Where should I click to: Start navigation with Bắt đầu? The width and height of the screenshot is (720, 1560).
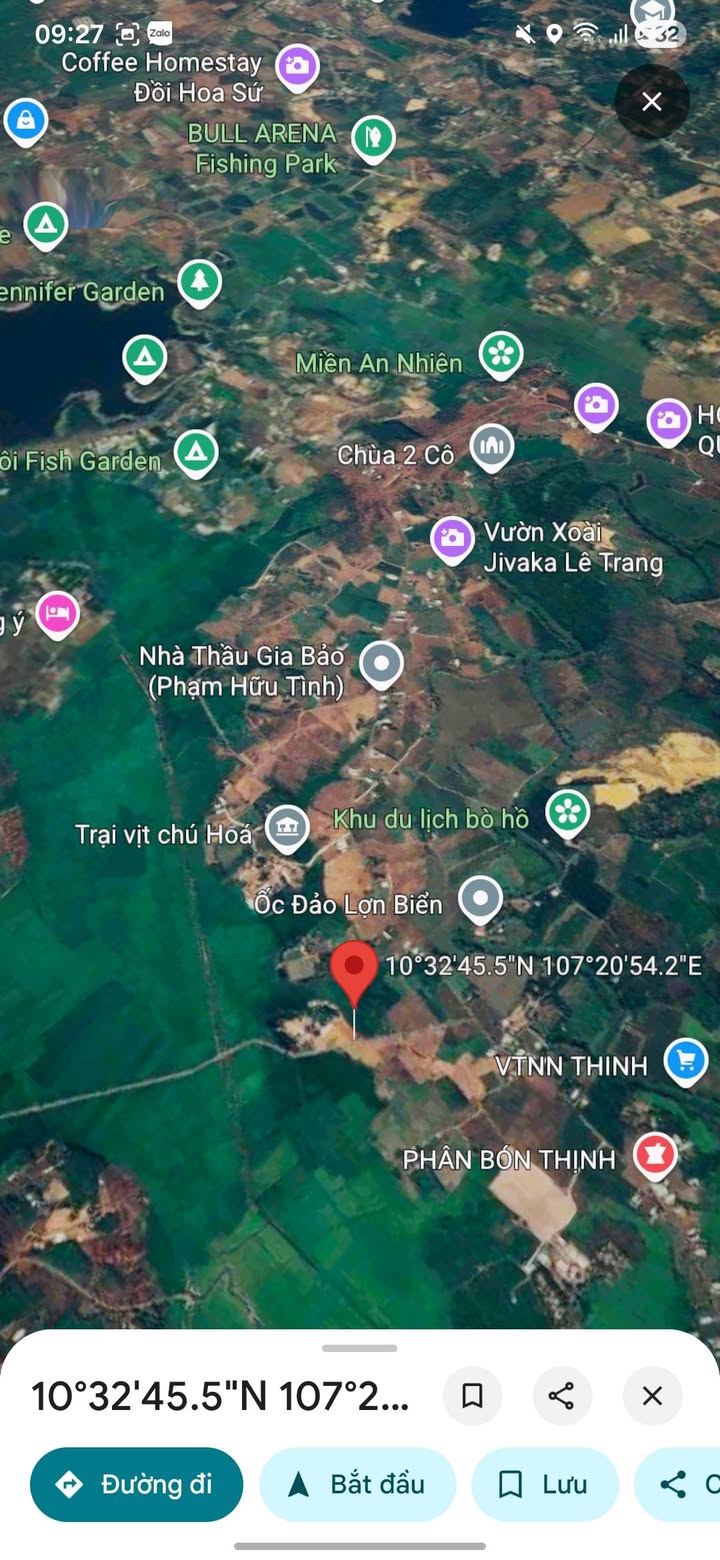(358, 1484)
